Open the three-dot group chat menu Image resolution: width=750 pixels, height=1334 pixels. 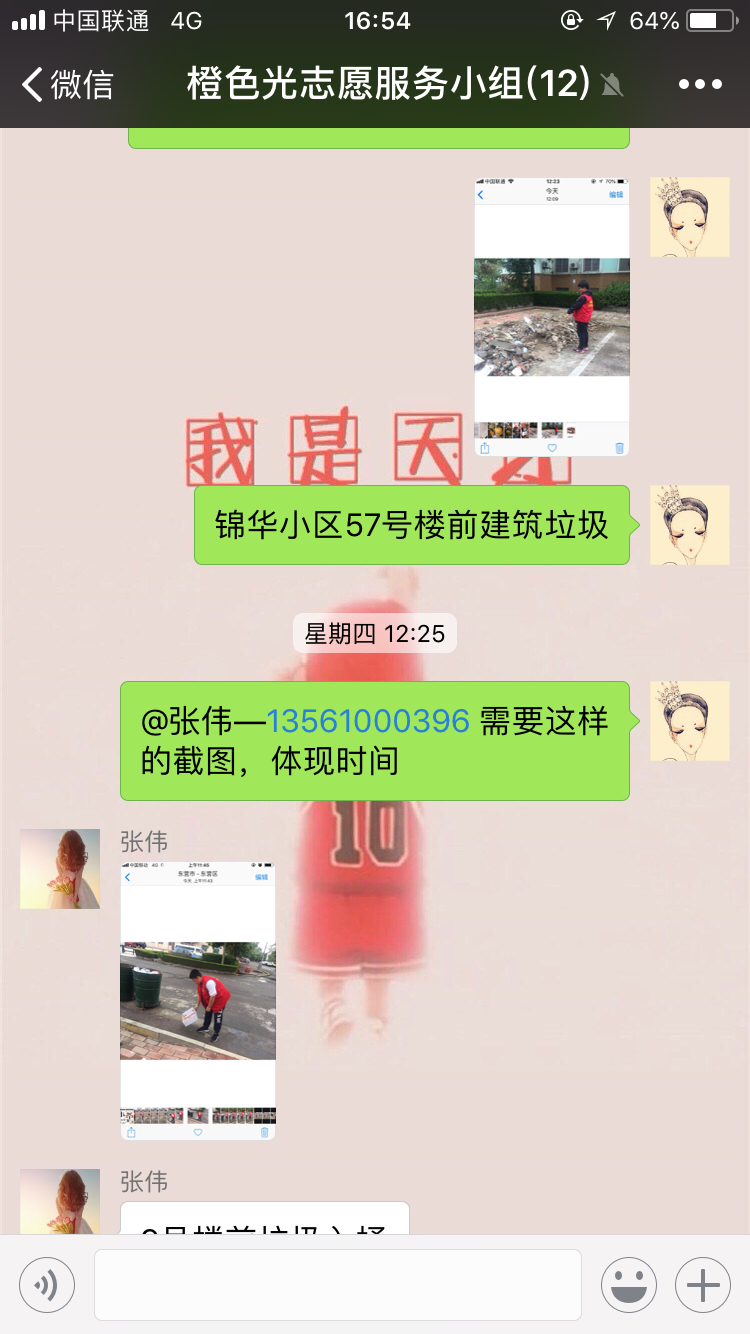[x=700, y=85]
